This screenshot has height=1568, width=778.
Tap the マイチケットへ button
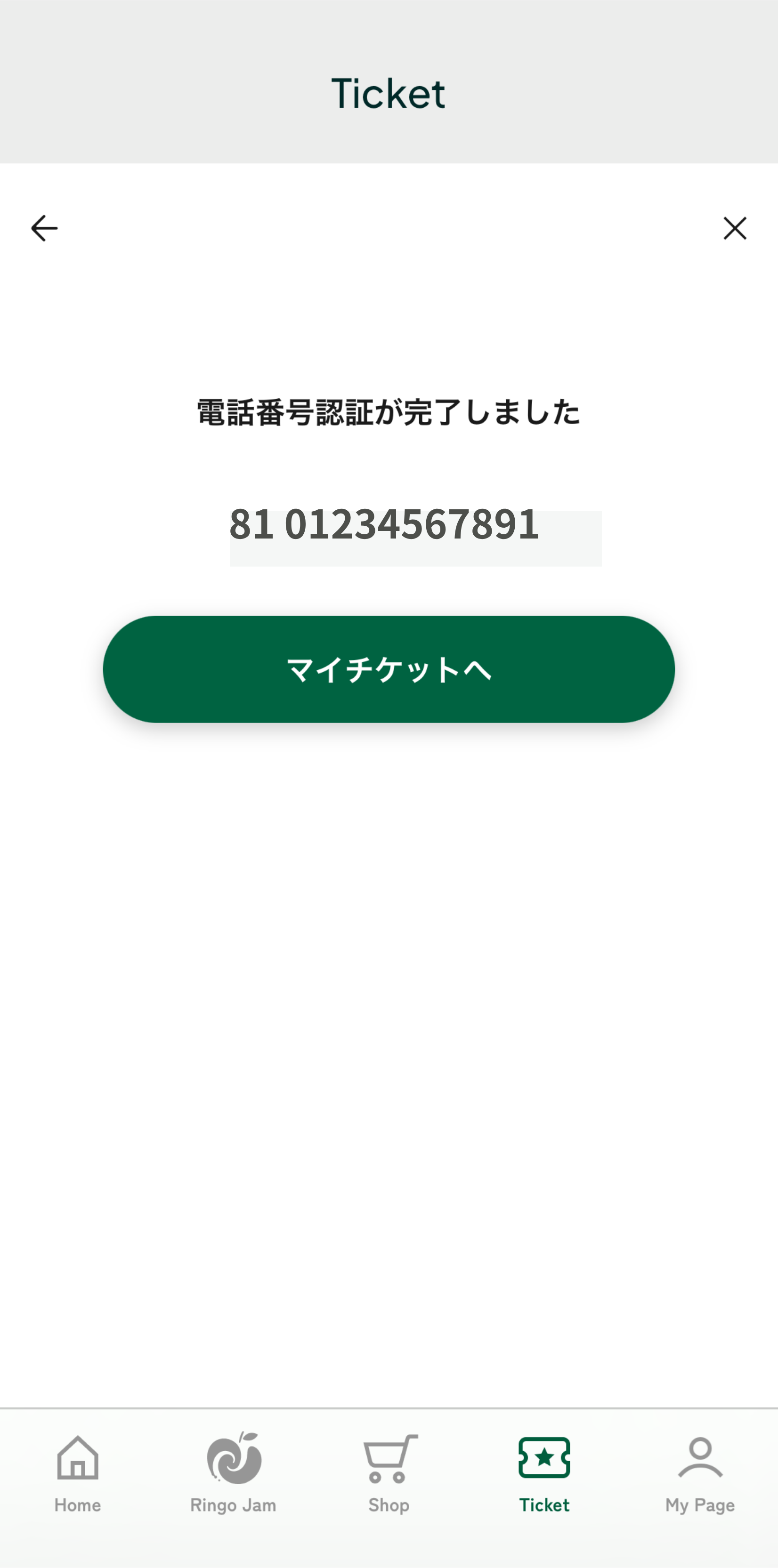389,669
